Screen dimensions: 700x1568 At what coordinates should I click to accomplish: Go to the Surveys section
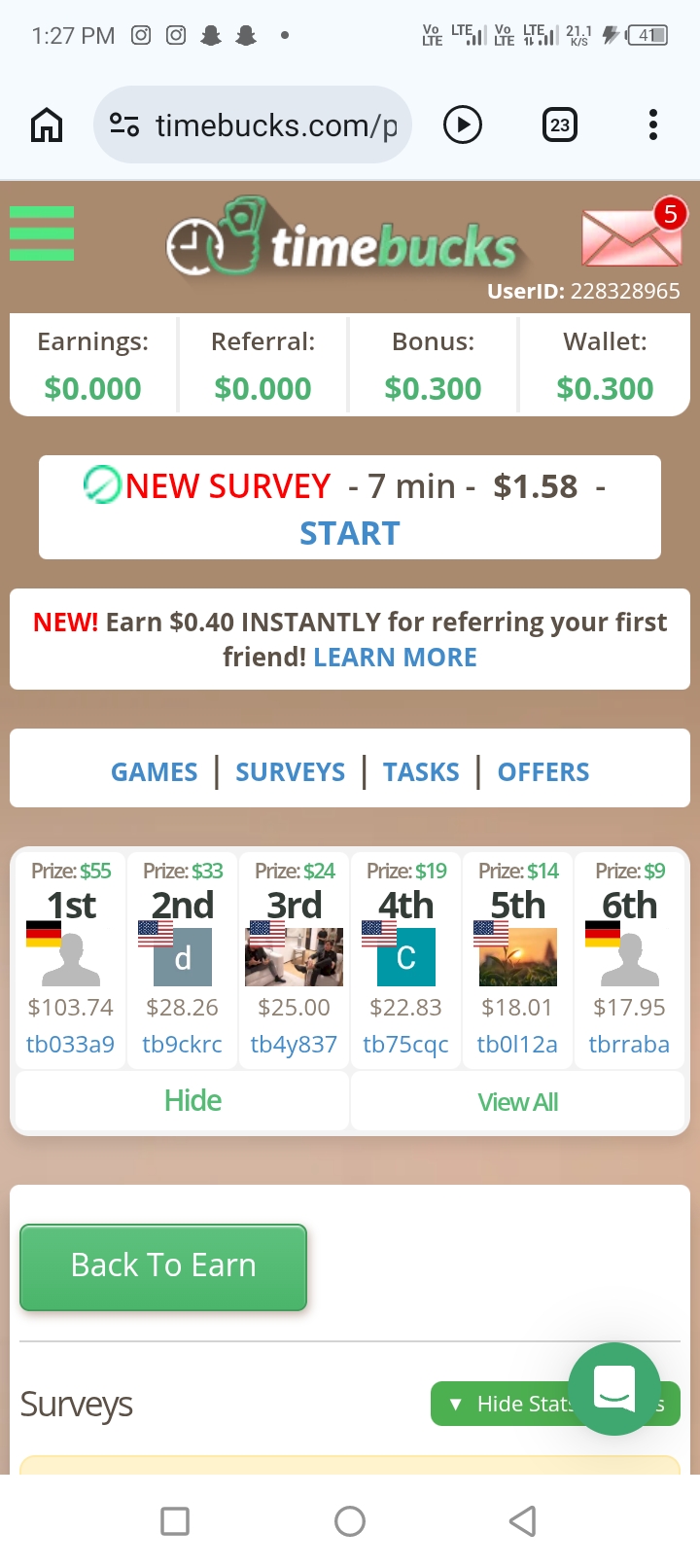tap(290, 772)
